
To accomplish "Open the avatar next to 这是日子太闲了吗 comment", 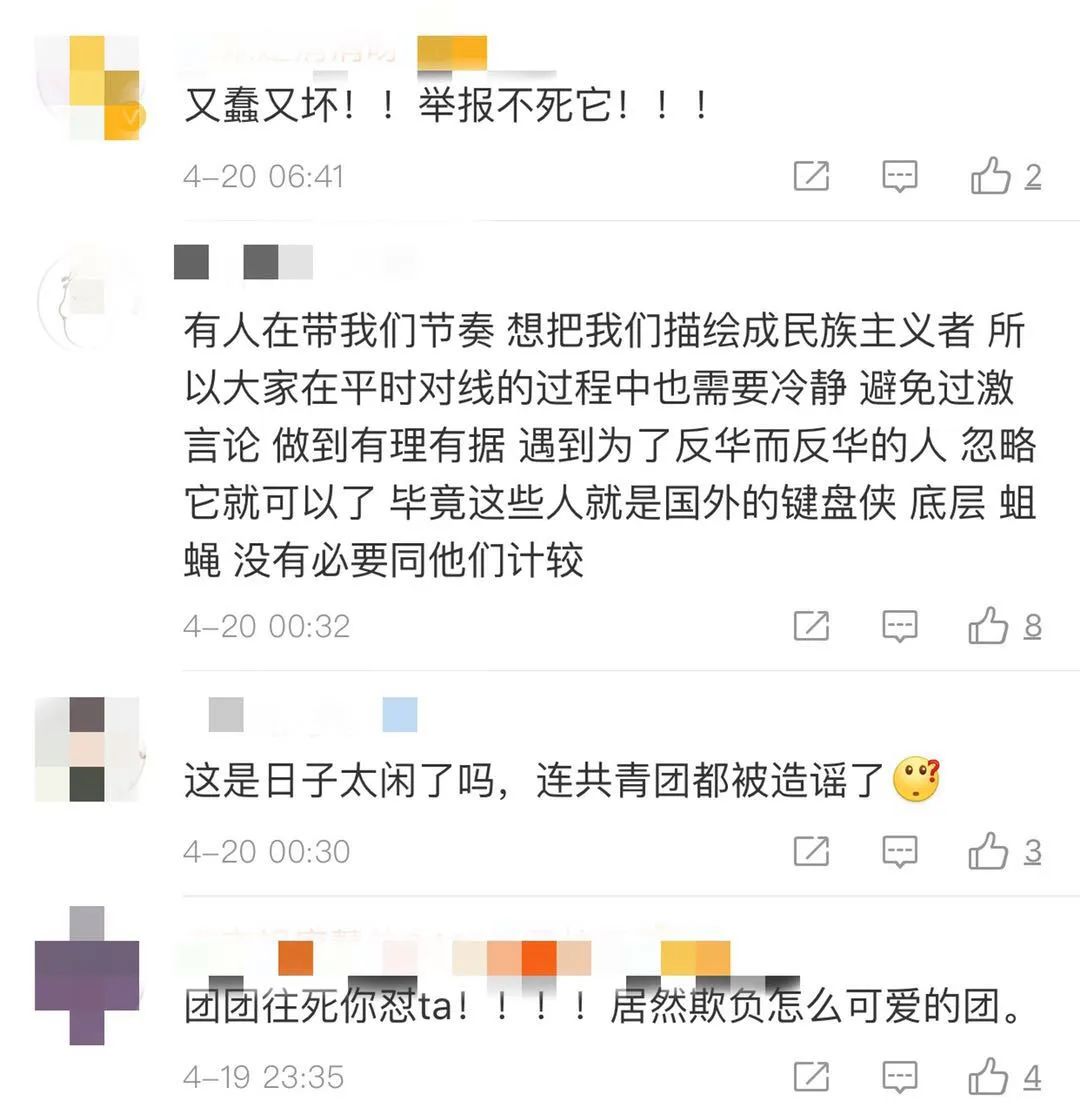I will pyautogui.click(x=87, y=749).
